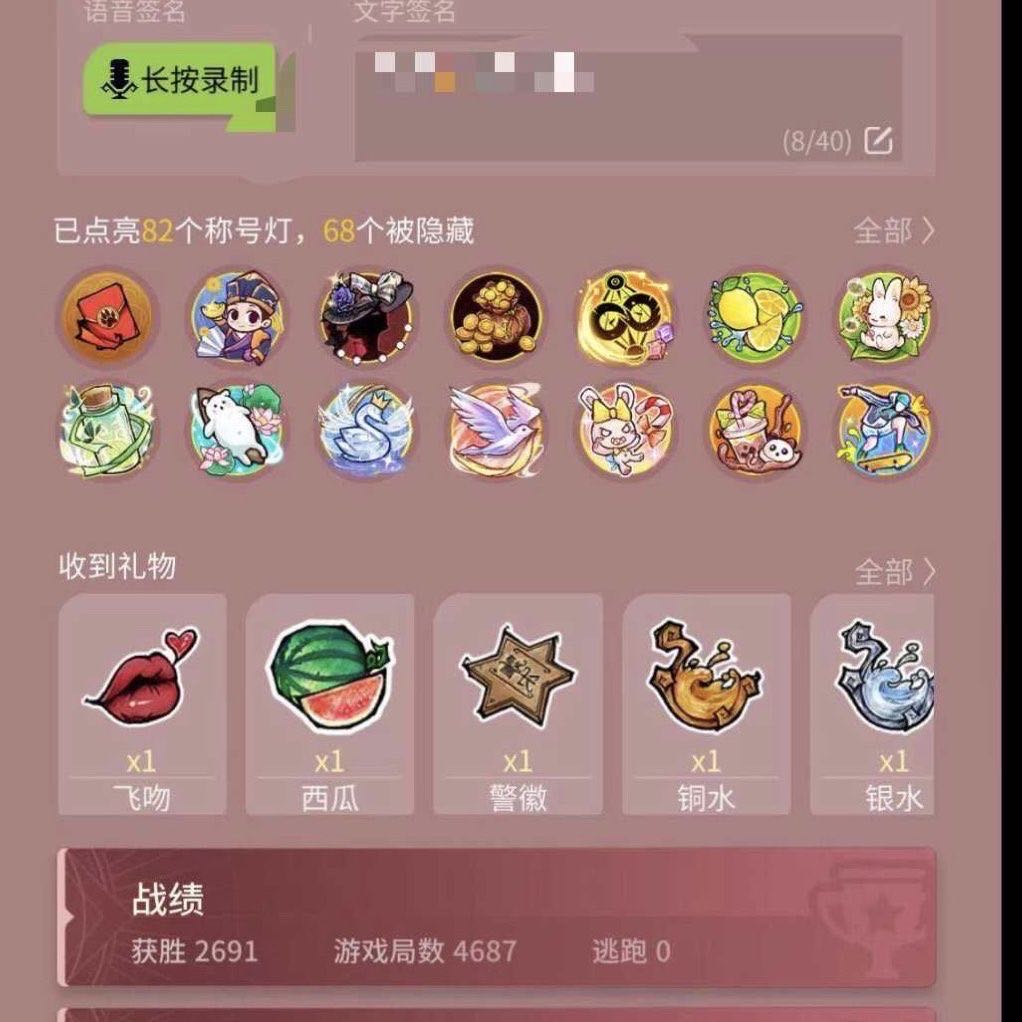Open 全部 next to 收到礼物

tap(894, 572)
